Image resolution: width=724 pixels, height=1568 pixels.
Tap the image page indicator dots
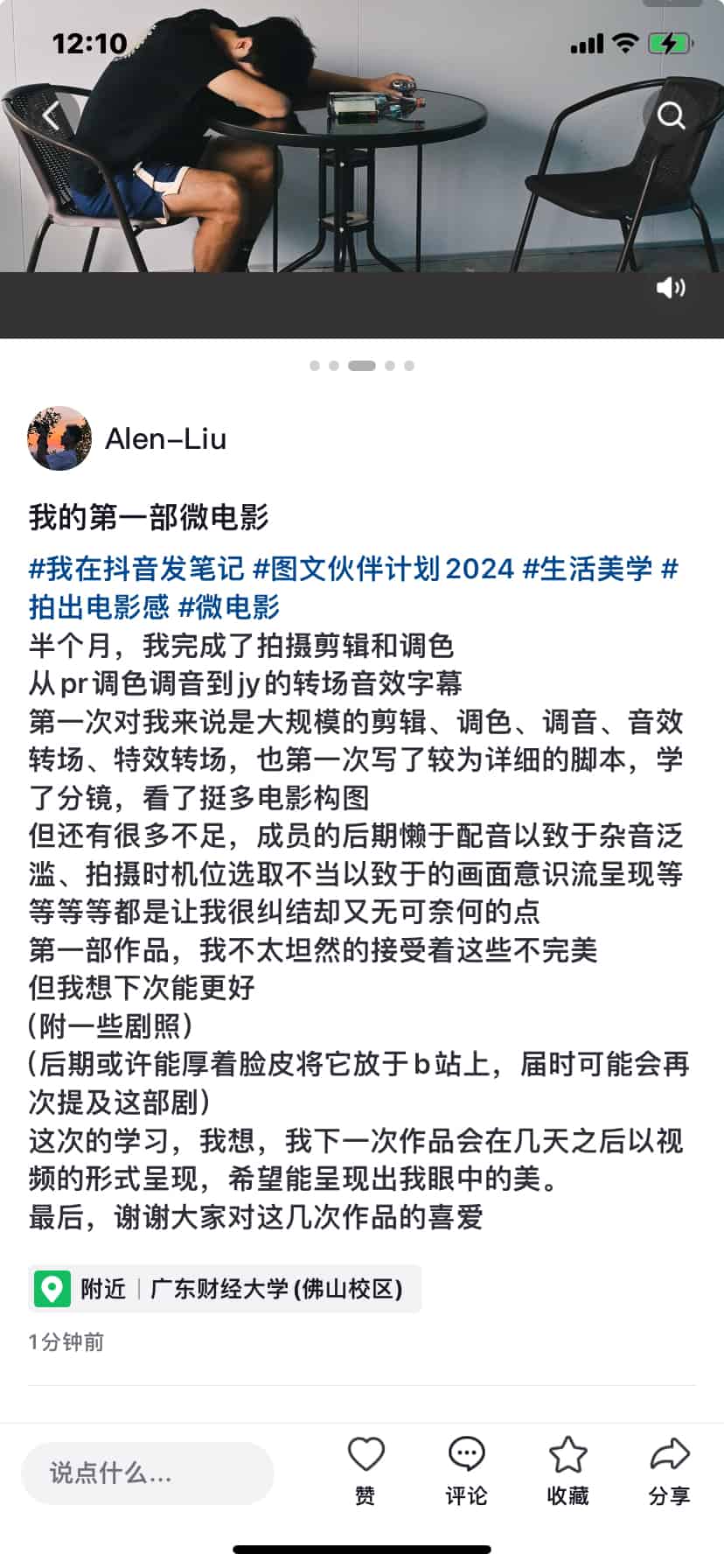(362, 366)
